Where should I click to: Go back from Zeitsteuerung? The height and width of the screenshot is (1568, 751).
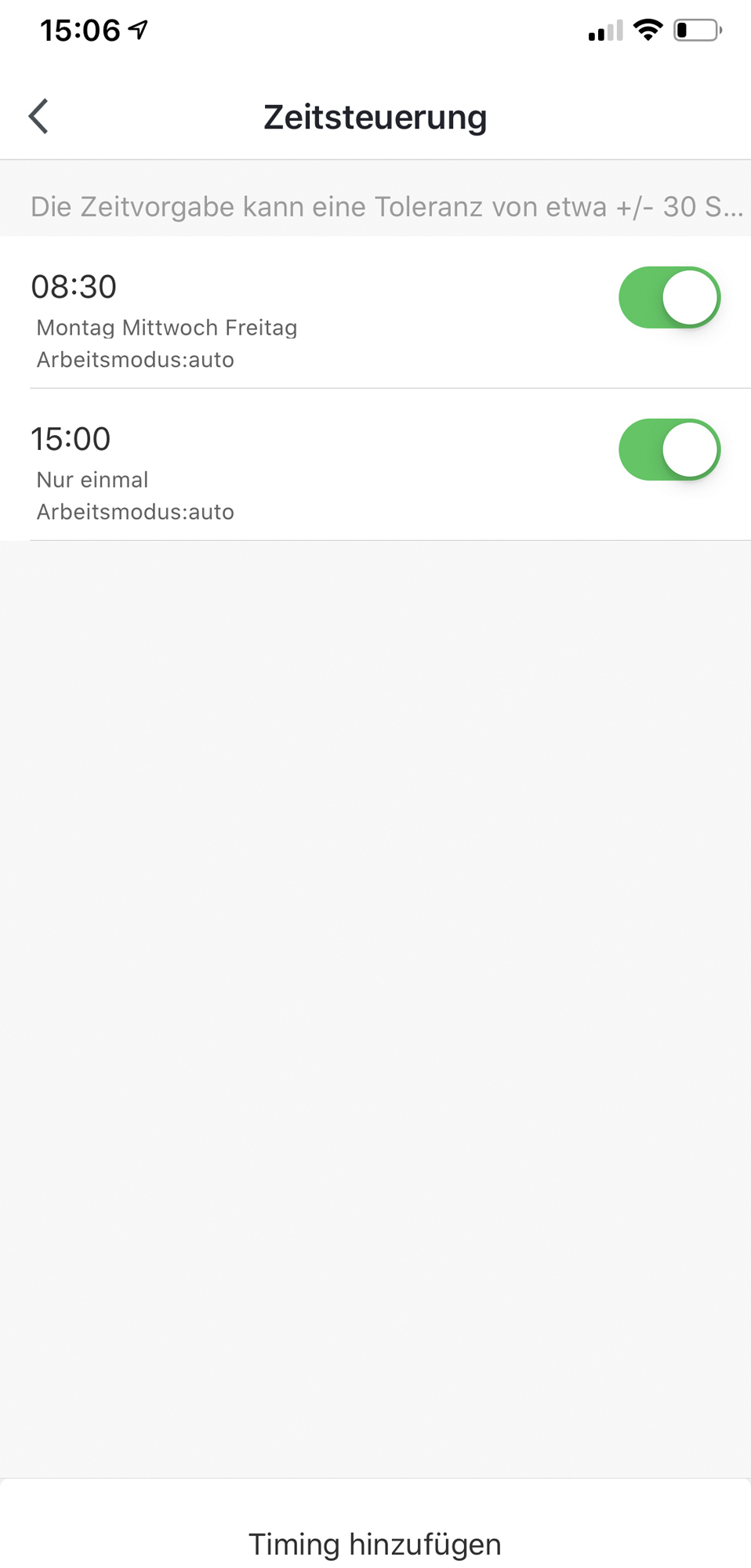tap(38, 117)
